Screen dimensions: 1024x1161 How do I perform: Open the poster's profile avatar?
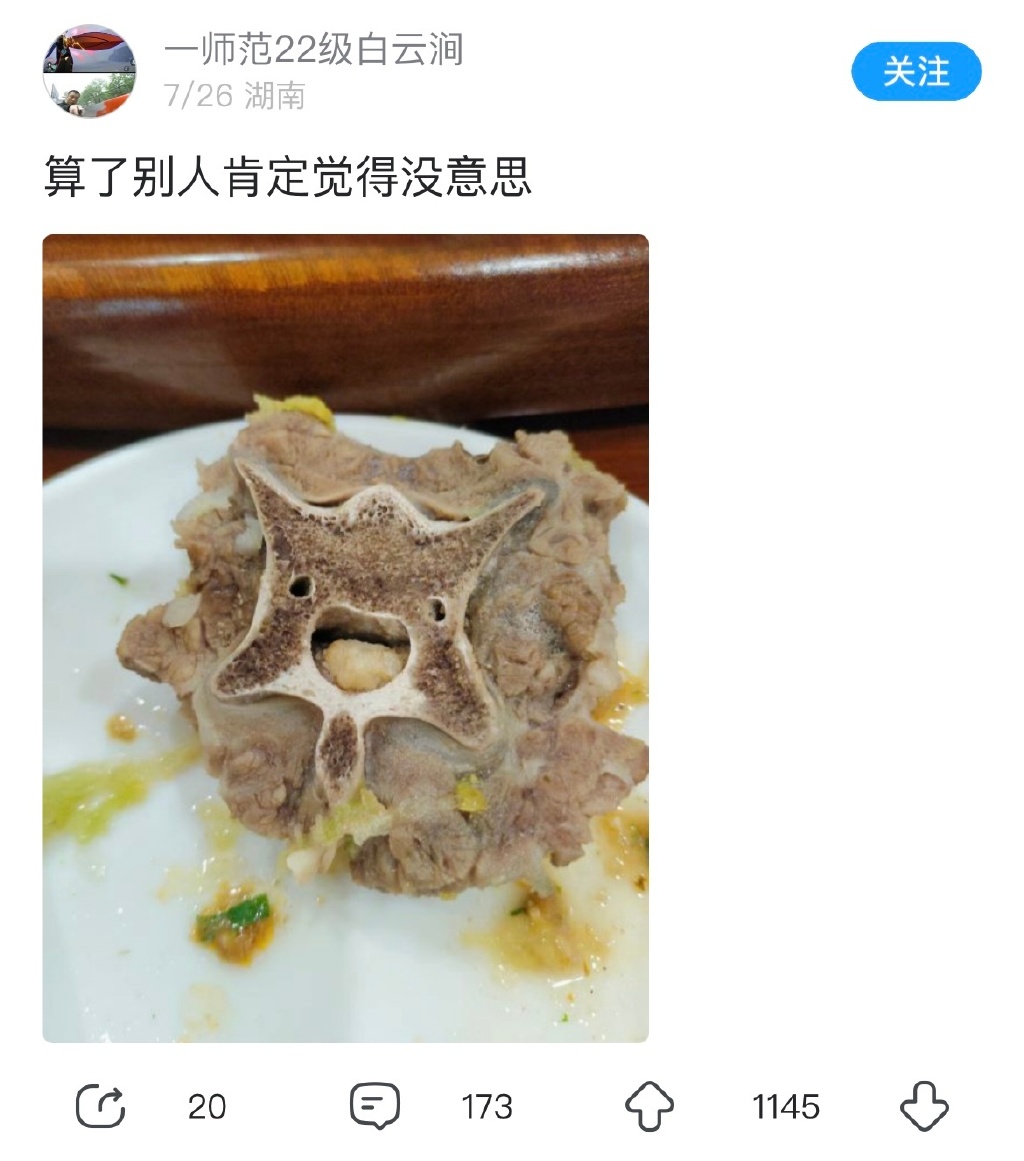89,72
